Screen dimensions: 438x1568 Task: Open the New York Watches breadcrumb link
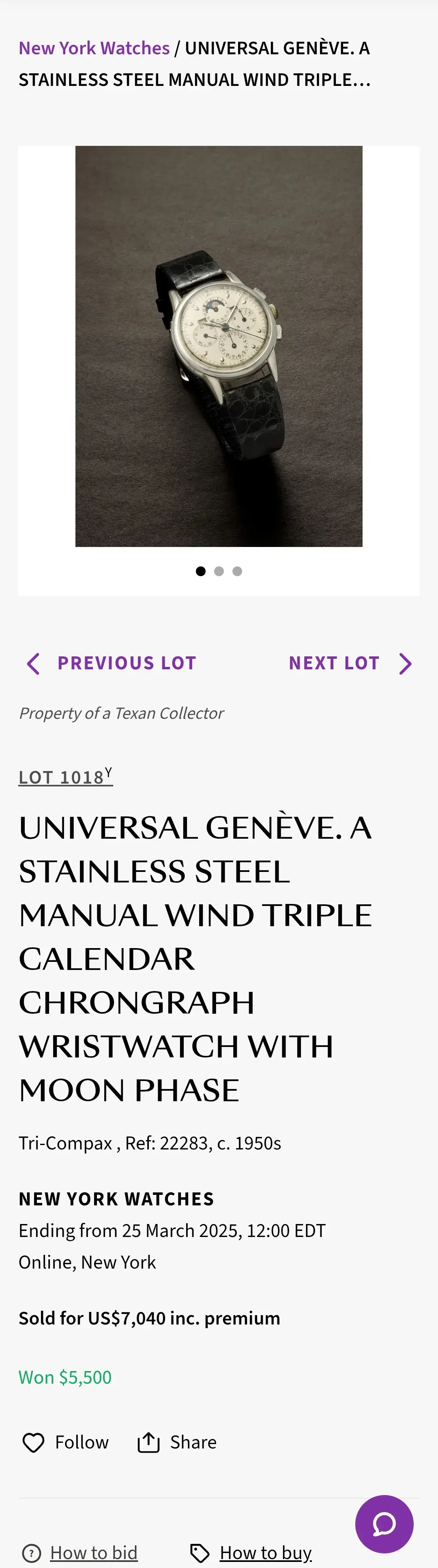[x=94, y=48]
